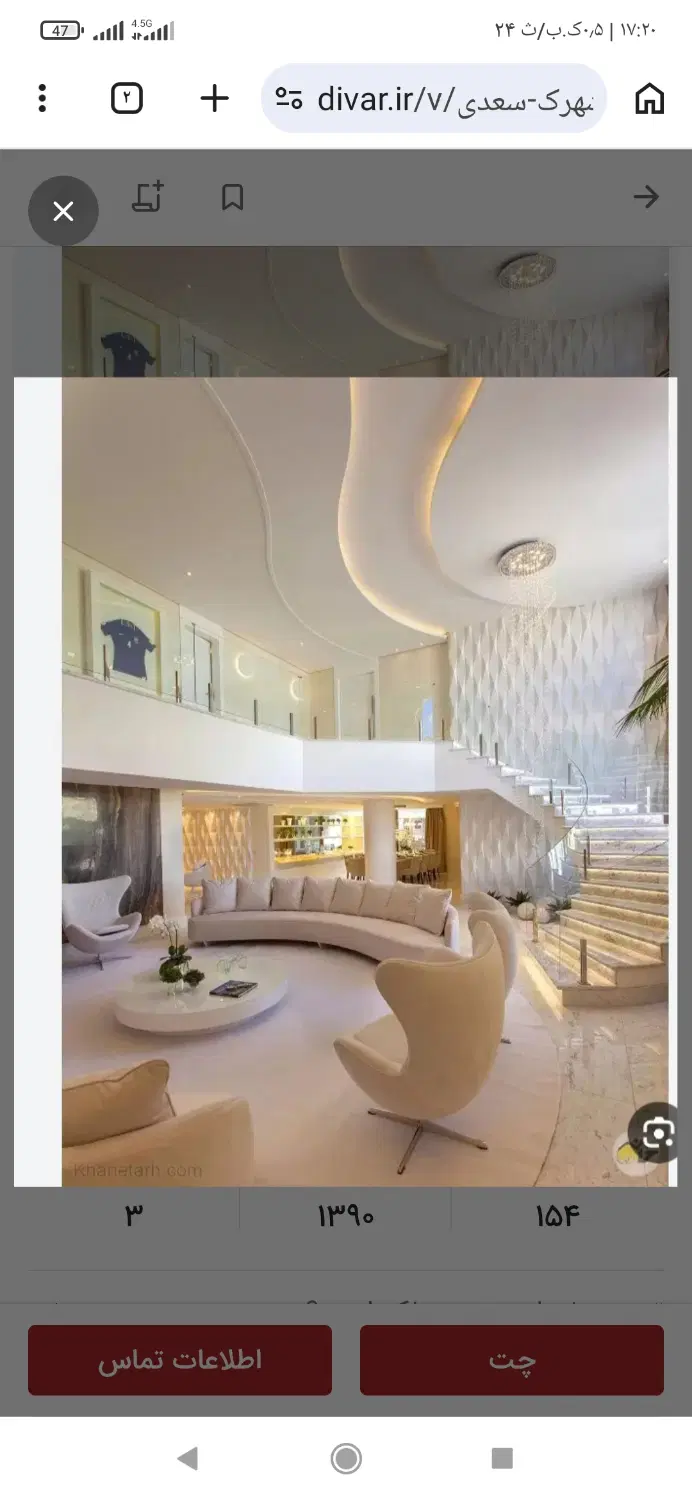Open the tab switcher showing two tabs
The width and height of the screenshot is (692, 1500).
(127, 98)
